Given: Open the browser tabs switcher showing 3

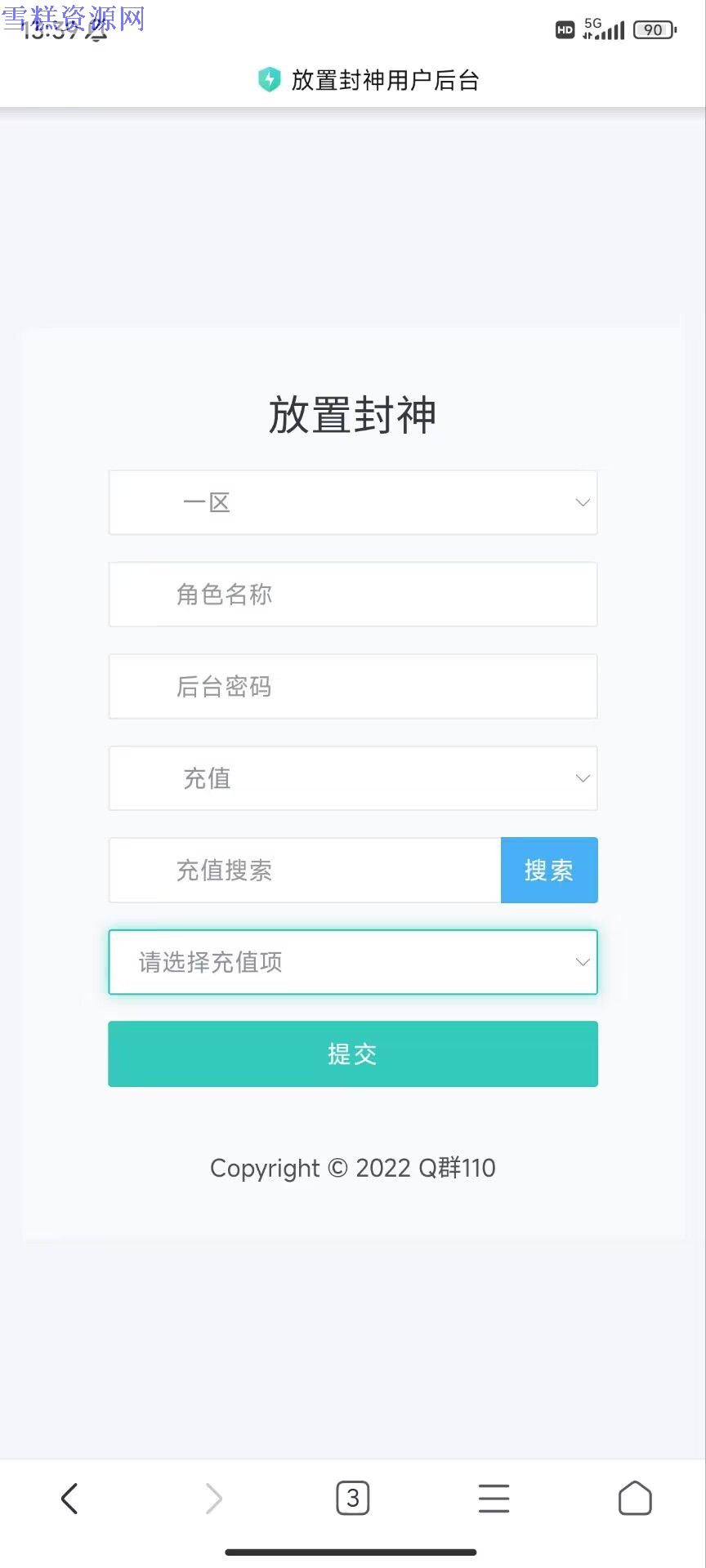Looking at the screenshot, I should pyautogui.click(x=353, y=1499).
